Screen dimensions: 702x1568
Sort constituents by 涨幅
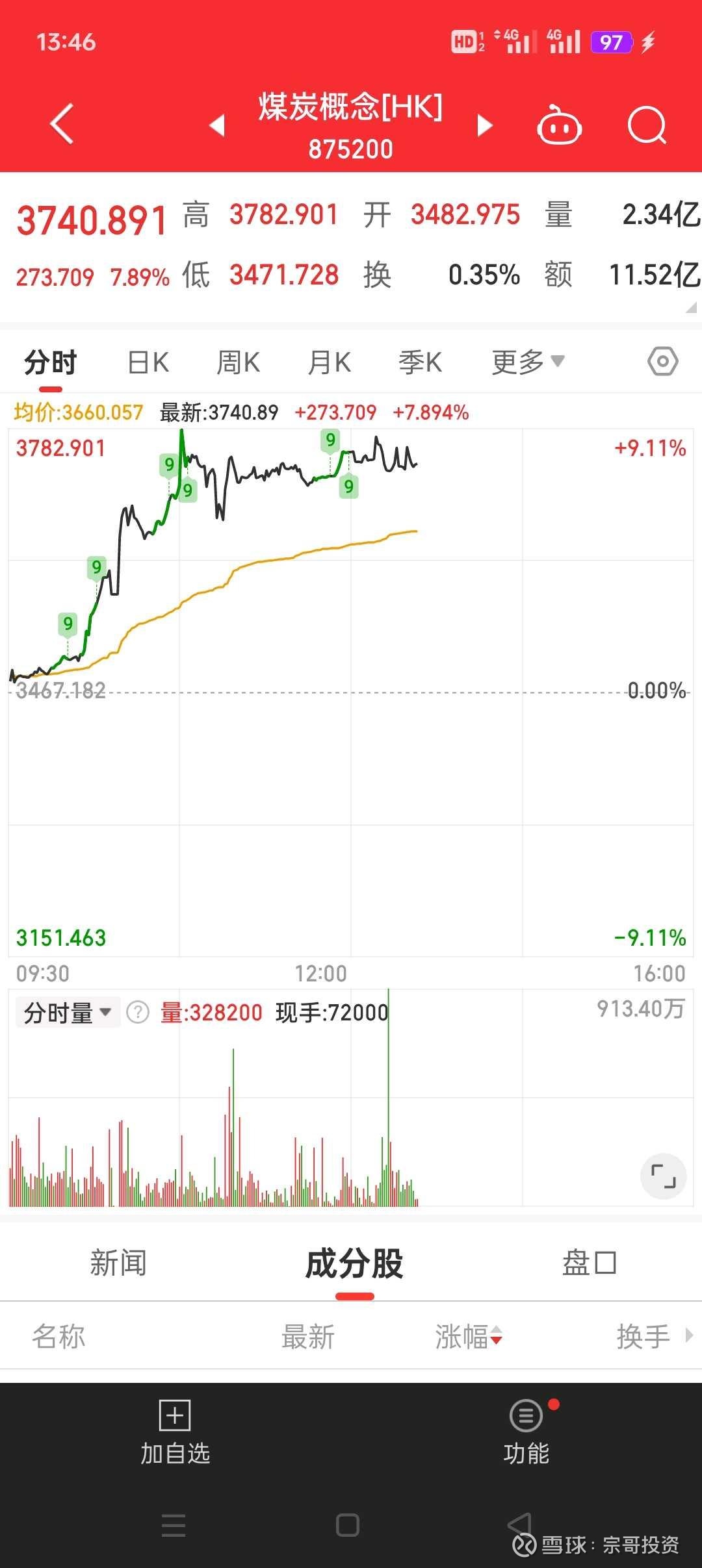[x=468, y=1337]
